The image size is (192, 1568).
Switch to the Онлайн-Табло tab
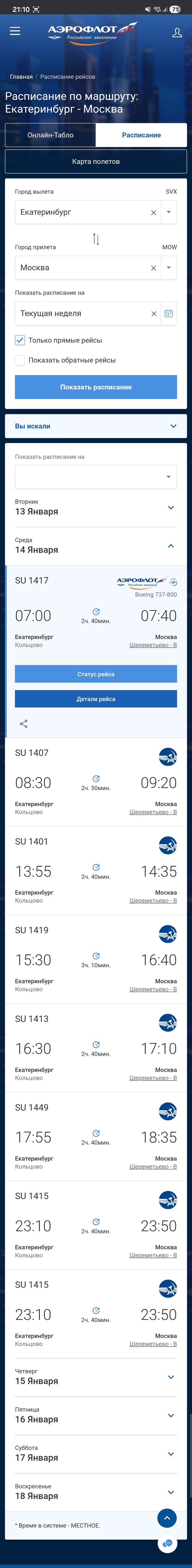click(x=50, y=135)
